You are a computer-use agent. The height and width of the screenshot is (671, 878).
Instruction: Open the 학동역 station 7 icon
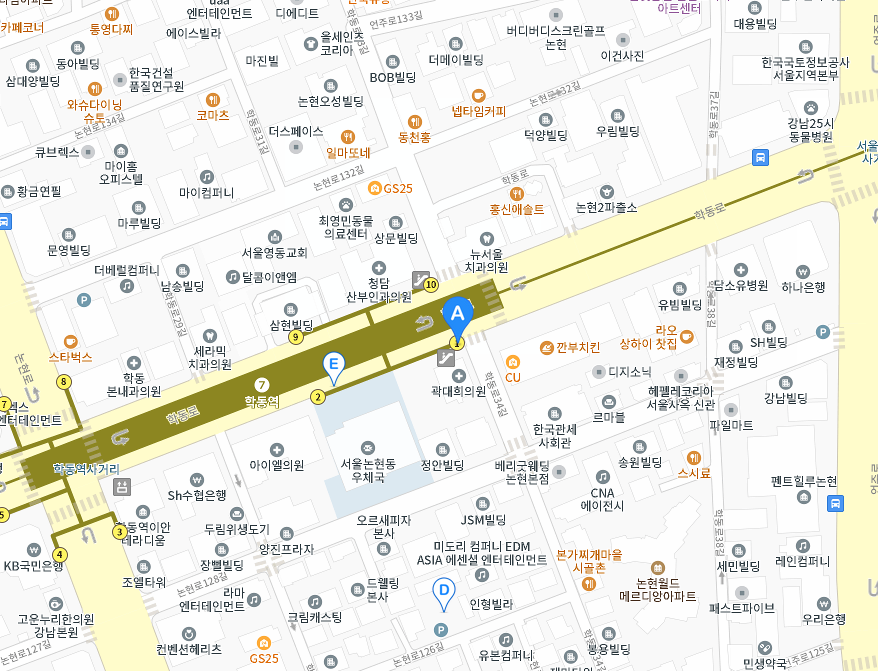point(263,384)
